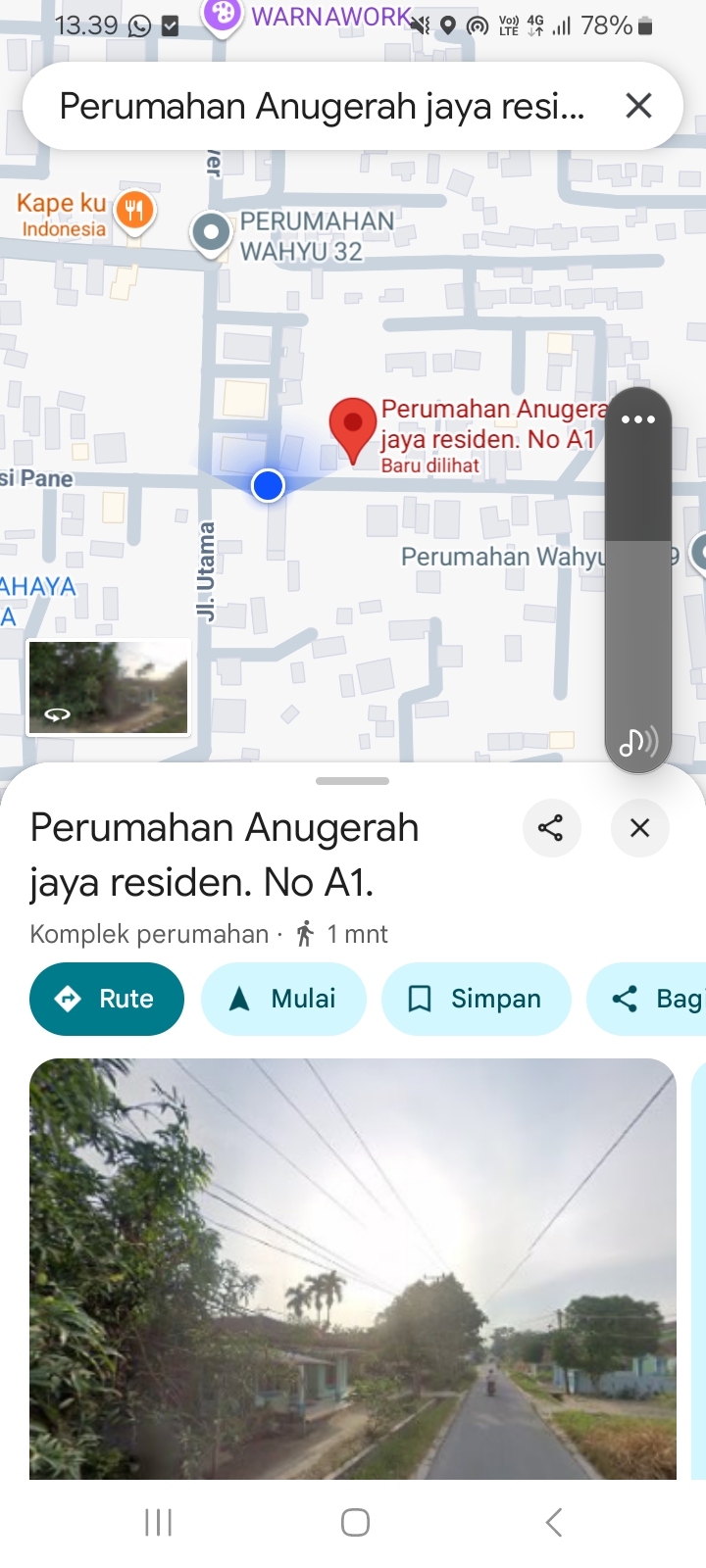Clear the search with the X button
The image size is (706, 1568).
tap(638, 105)
